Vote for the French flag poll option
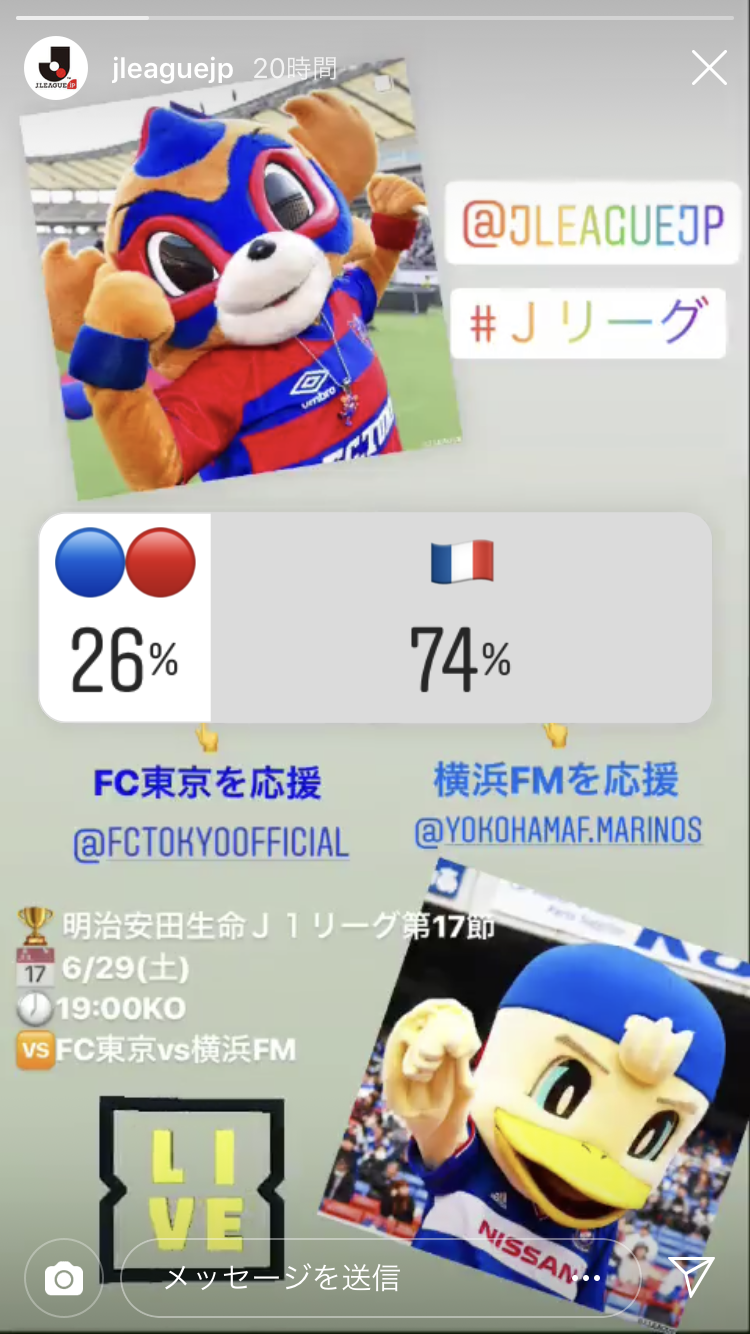The height and width of the screenshot is (1334, 750). 461,617
